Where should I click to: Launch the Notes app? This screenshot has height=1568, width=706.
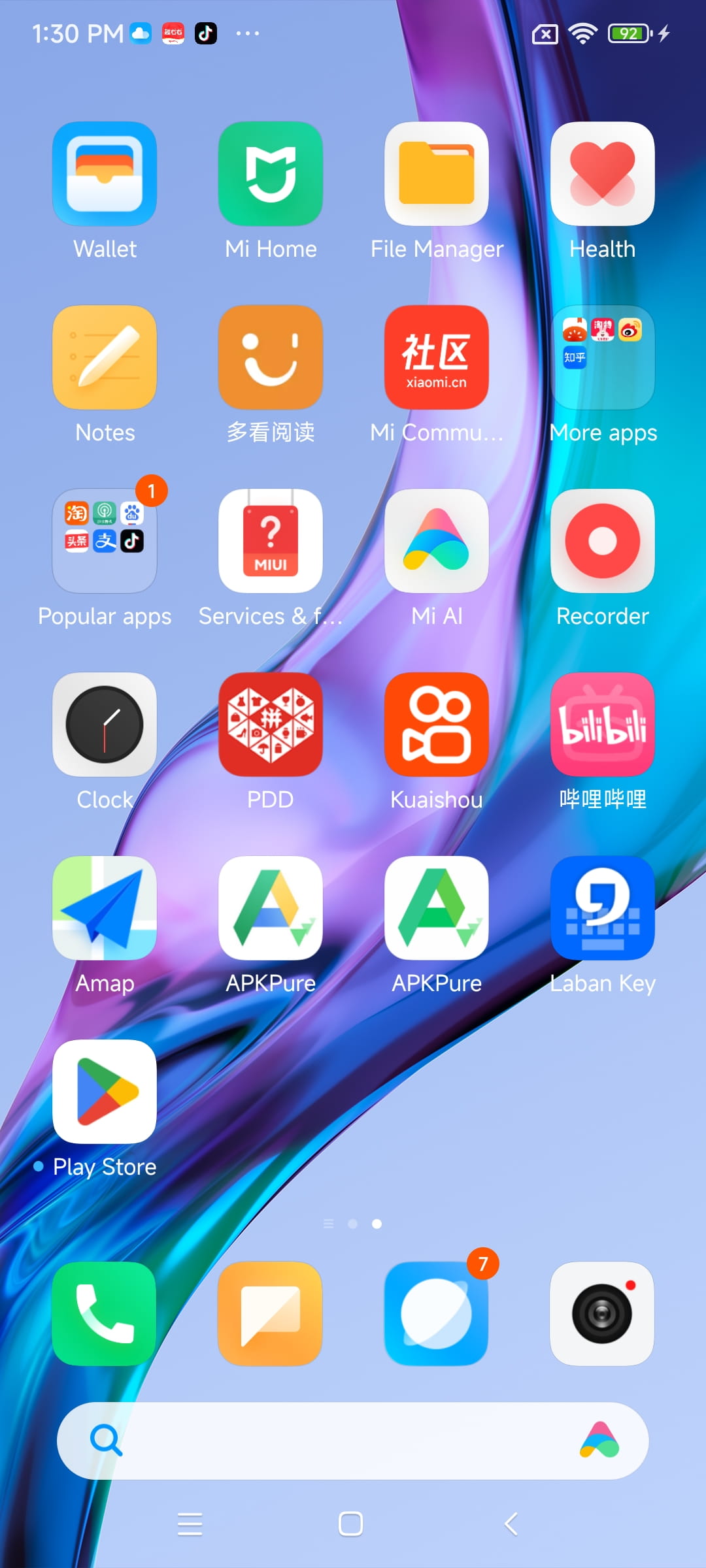point(105,357)
